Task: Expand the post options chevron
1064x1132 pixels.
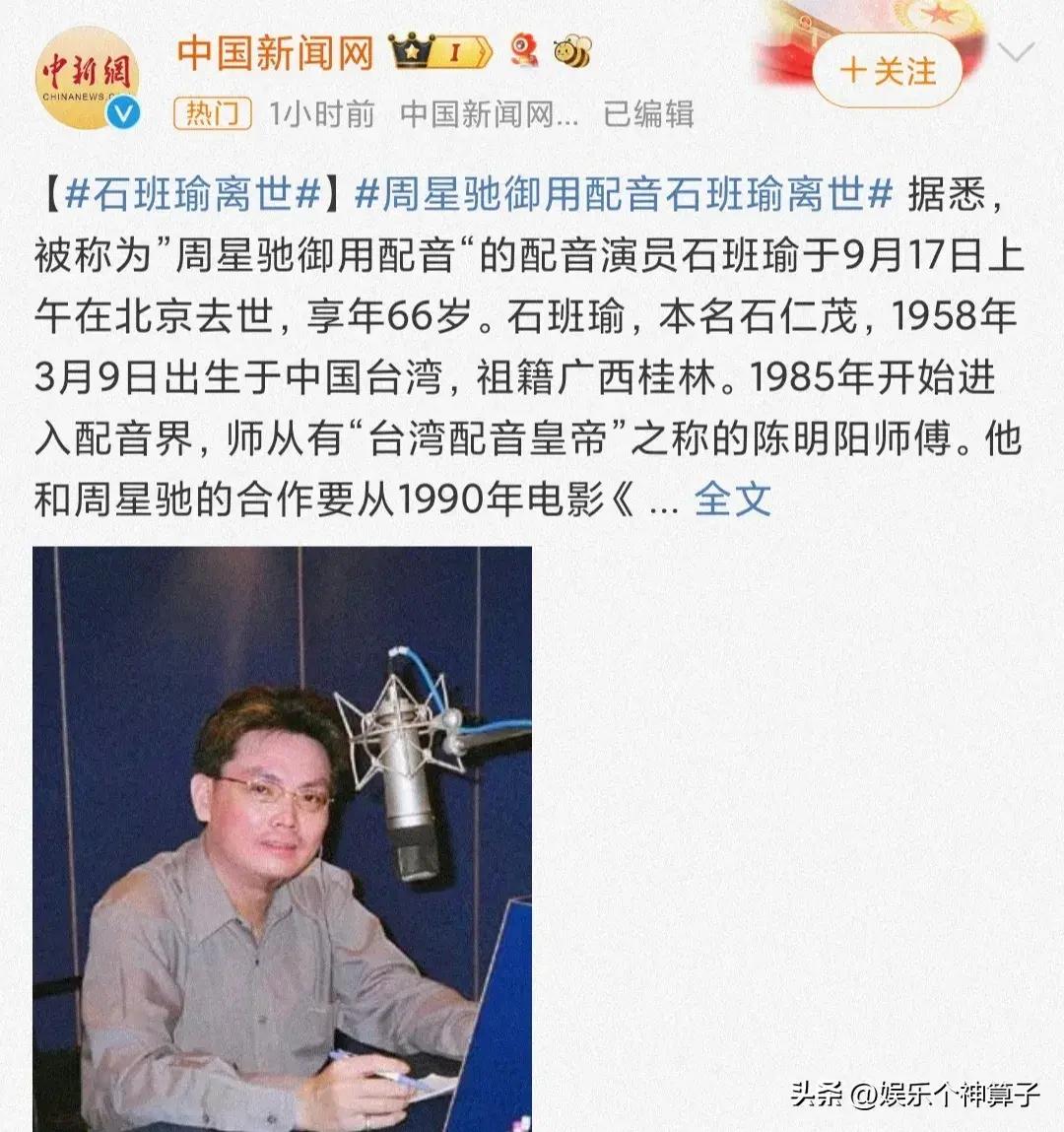Action: [x=1015, y=51]
